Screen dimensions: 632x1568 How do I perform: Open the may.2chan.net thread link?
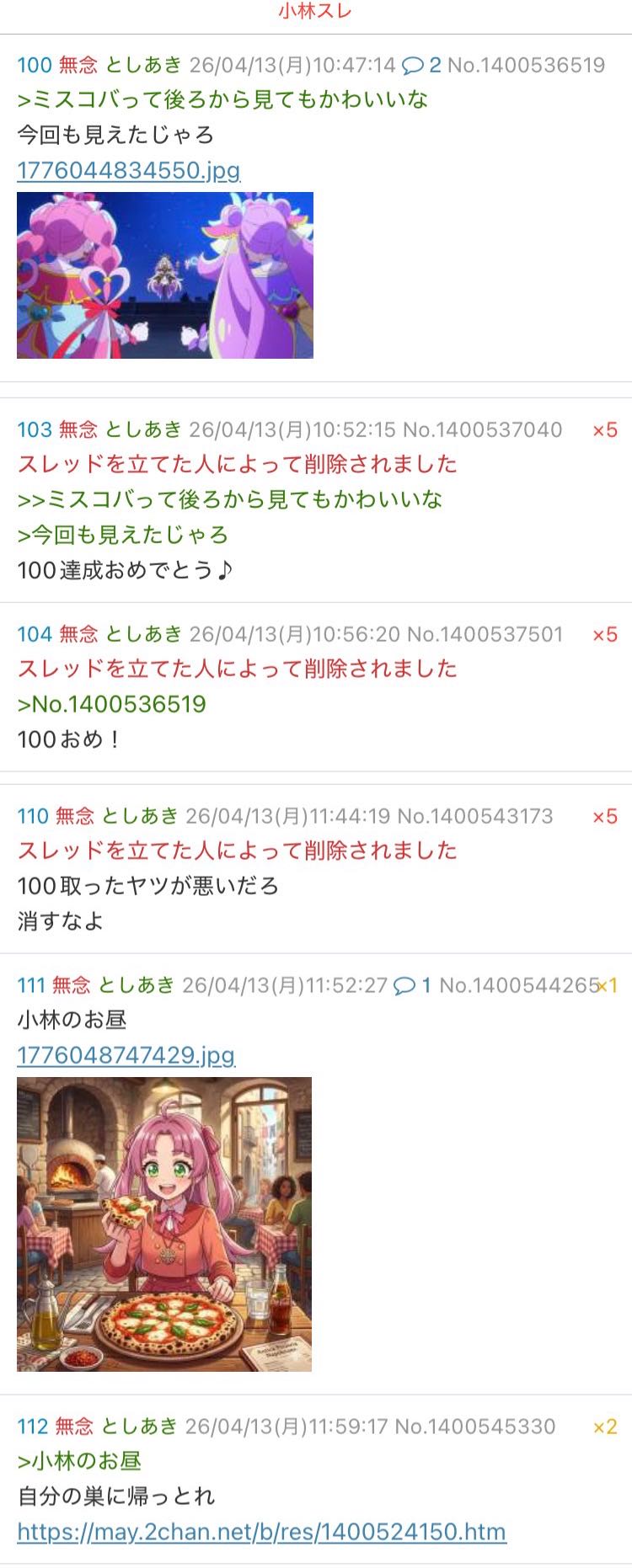click(261, 1531)
